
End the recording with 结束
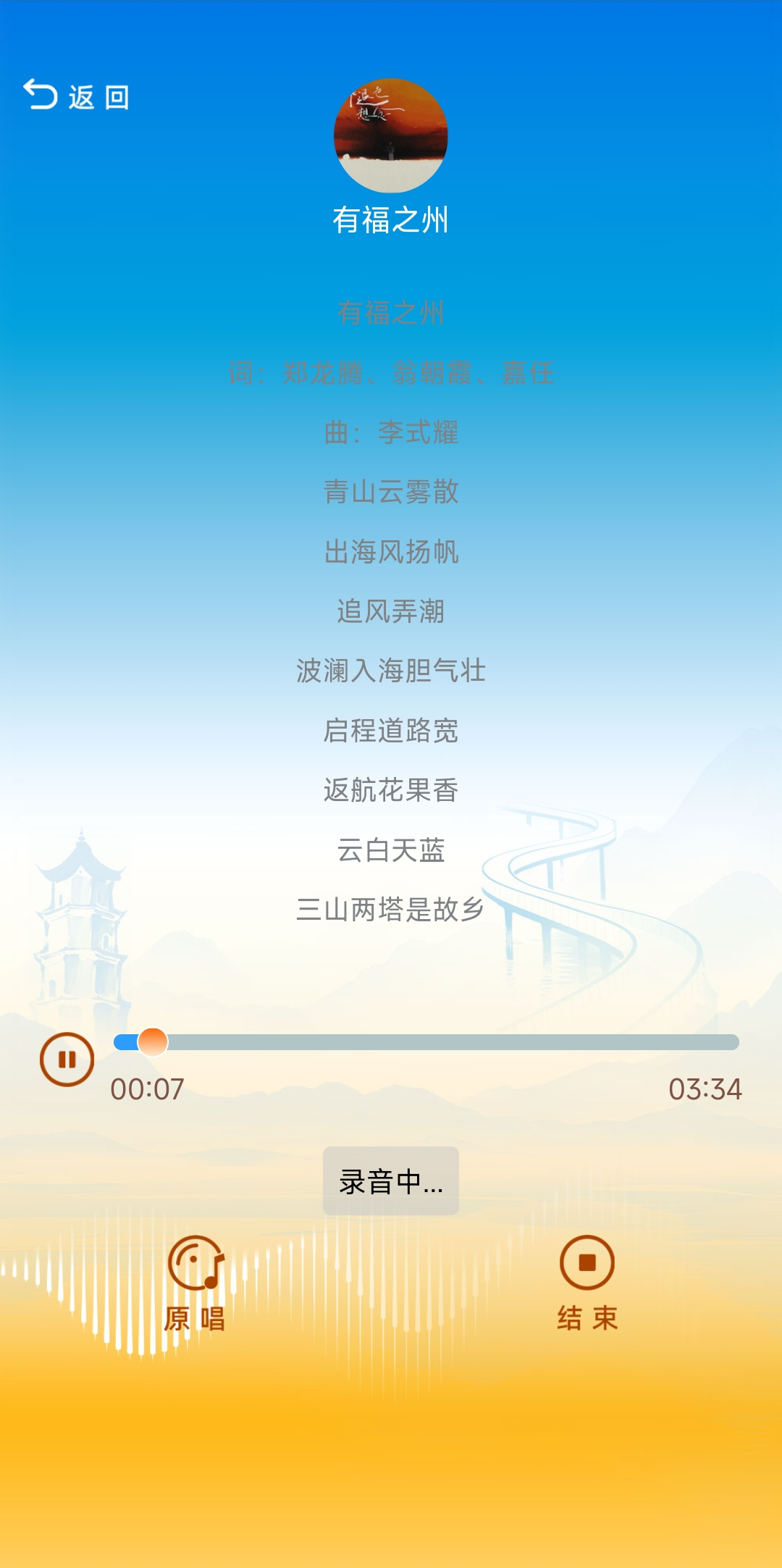[587, 1283]
